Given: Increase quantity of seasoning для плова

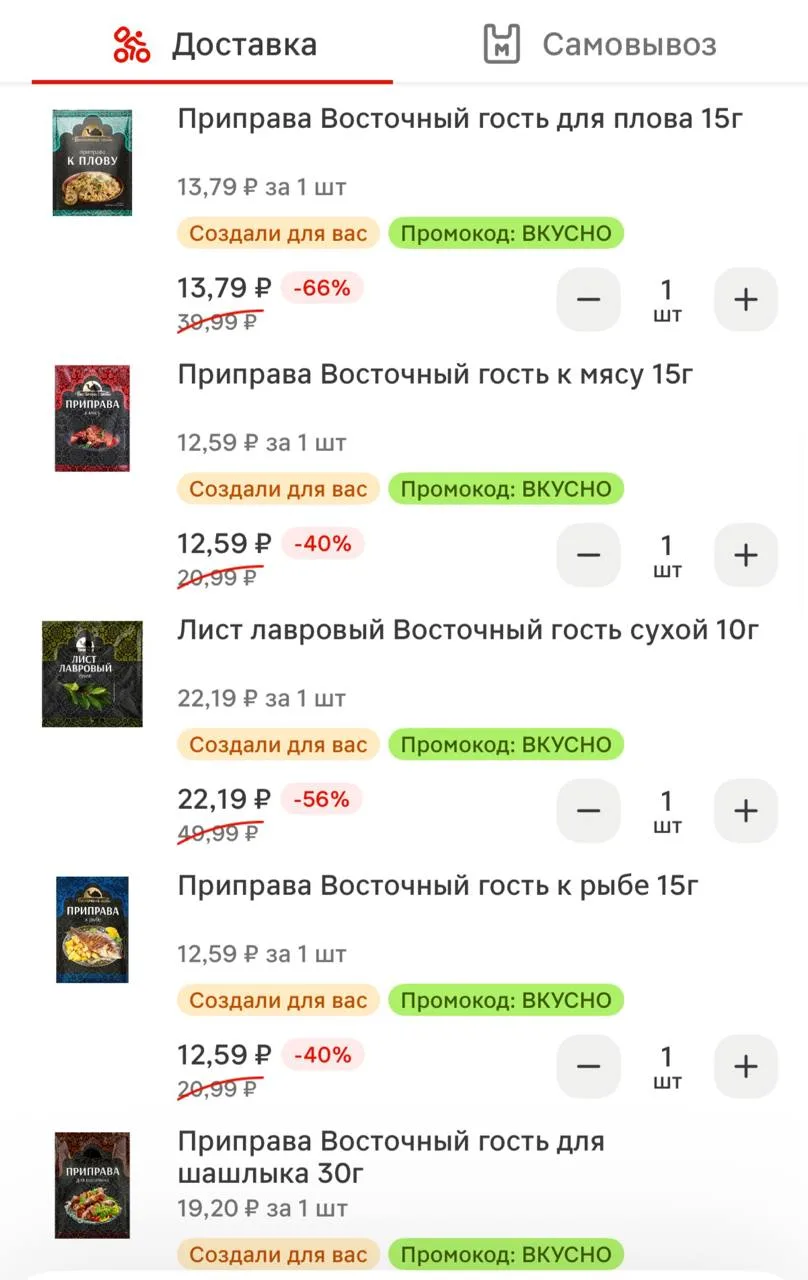Looking at the screenshot, I should pyautogui.click(x=745, y=299).
